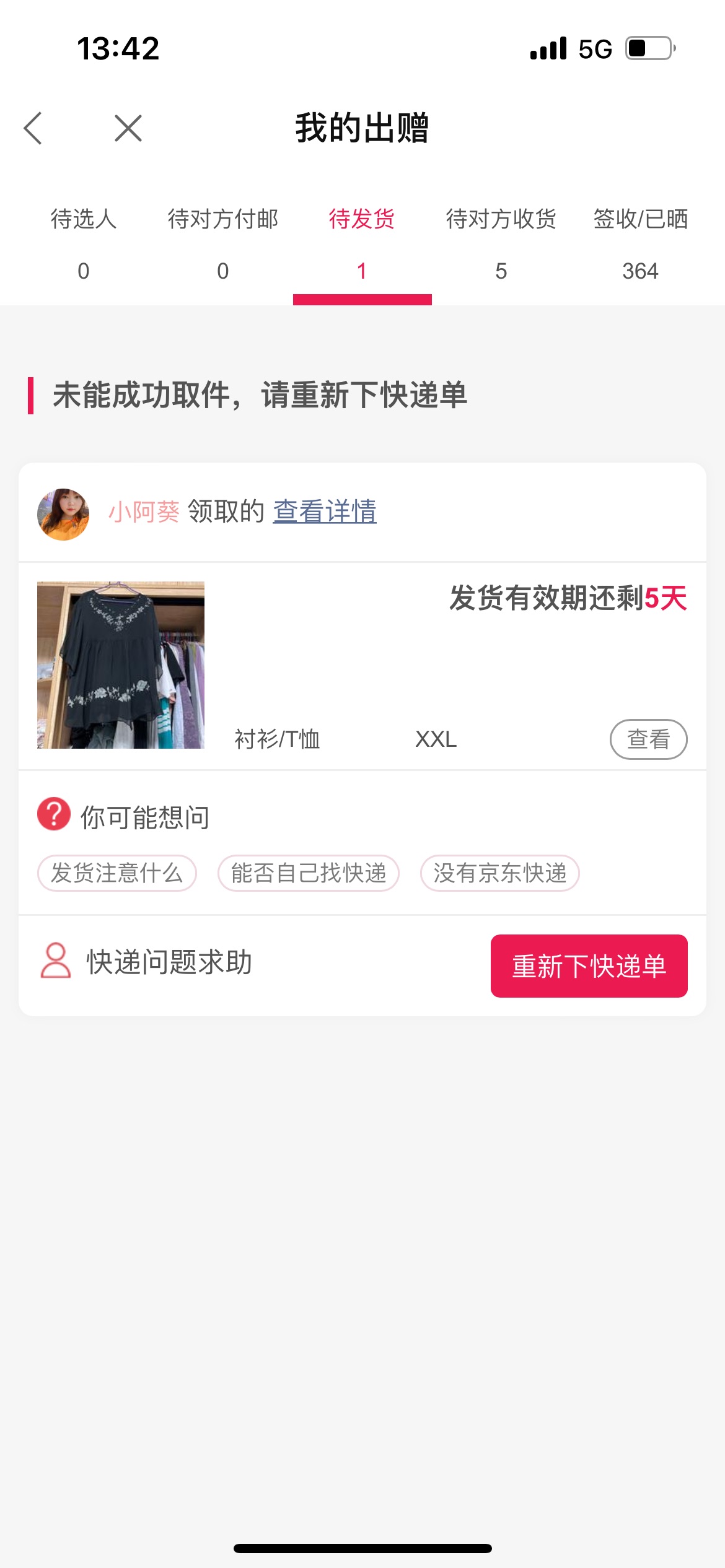
Task: Tap the 重新下快递单 button
Action: point(589,966)
